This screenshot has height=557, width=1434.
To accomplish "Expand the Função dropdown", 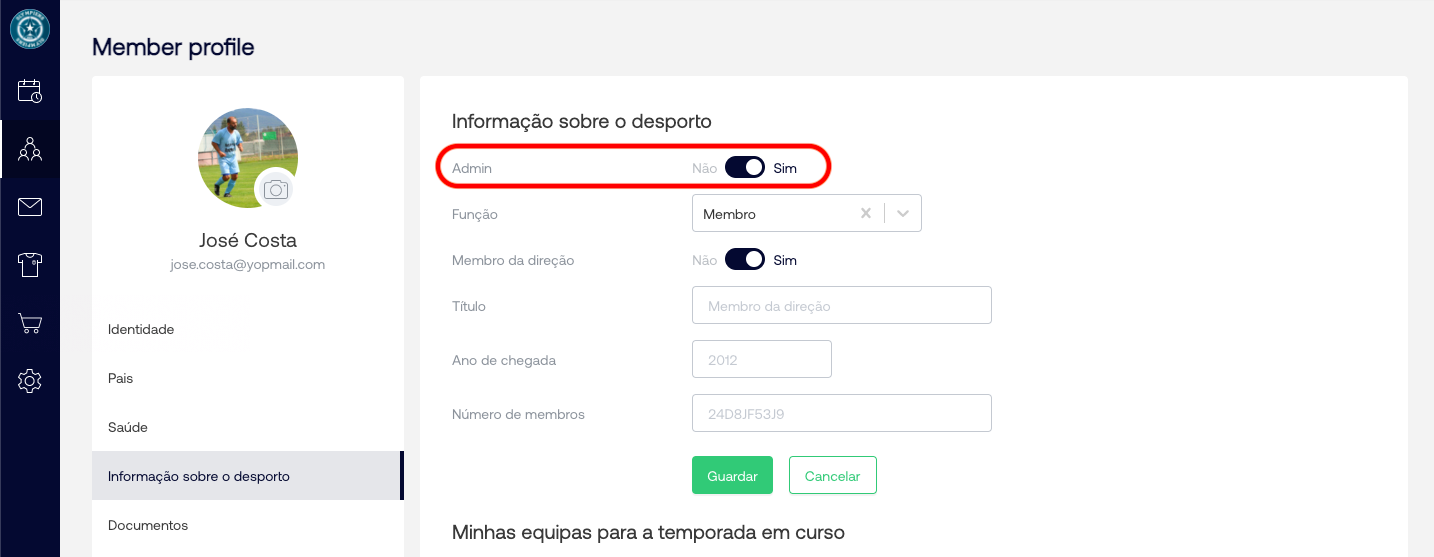I will tap(903, 213).
